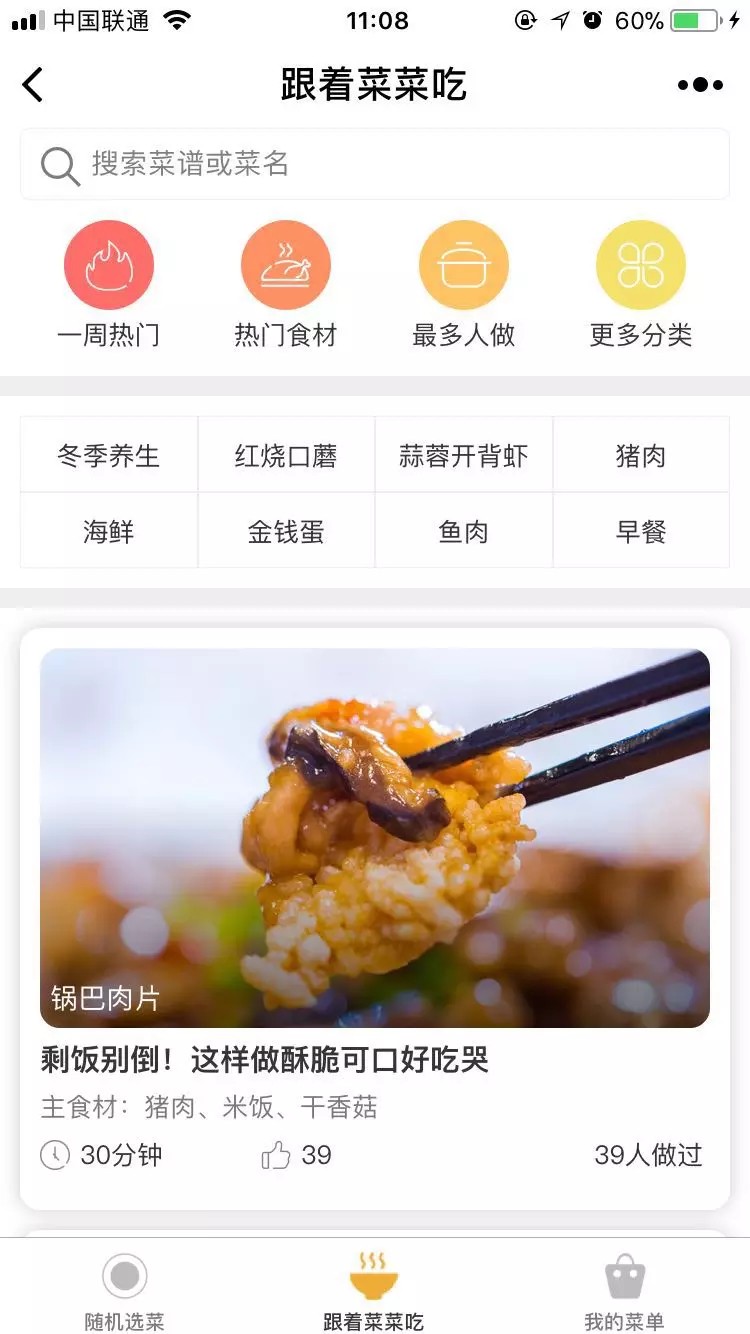Go back using the top-left arrow
This screenshot has height=1334, width=750.
[33, 85]
